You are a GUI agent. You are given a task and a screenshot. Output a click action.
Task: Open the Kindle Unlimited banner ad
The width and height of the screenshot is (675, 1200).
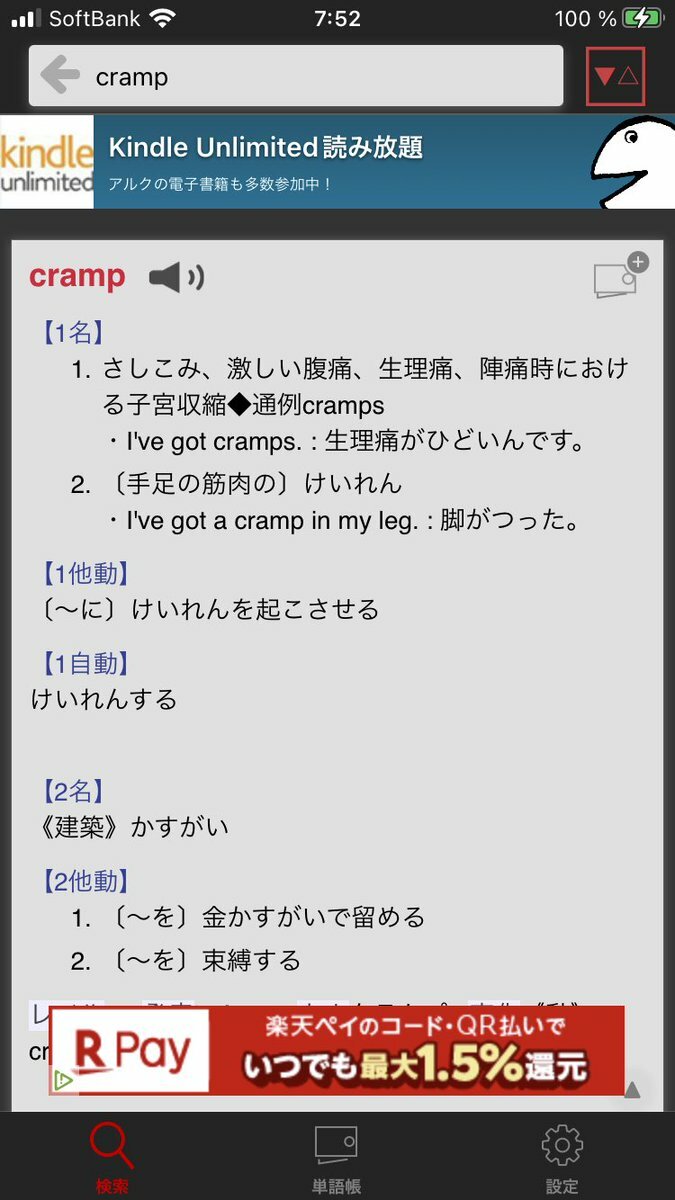coord(337,161)
